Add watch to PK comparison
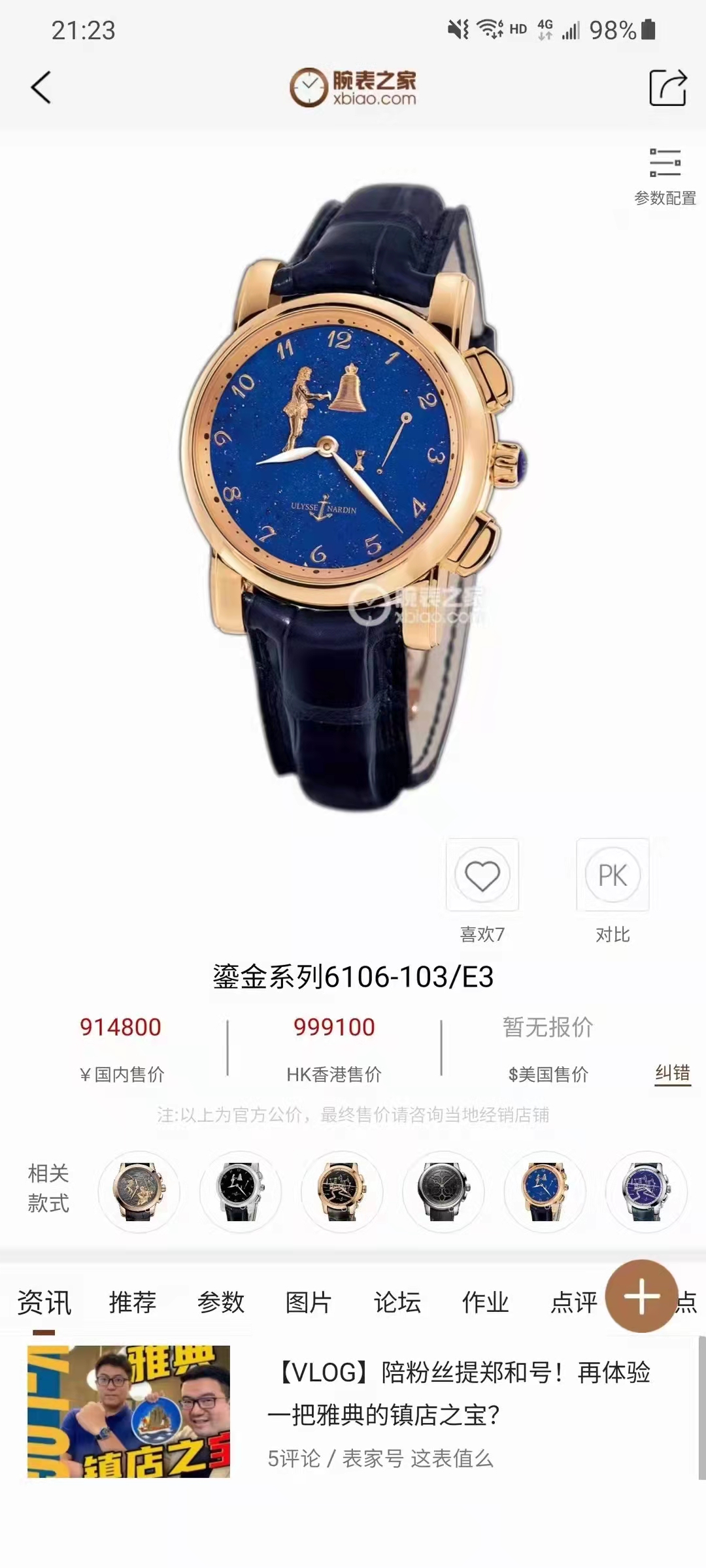The width and height of the screenshot is (706, 1568). [x=613, y=875]
